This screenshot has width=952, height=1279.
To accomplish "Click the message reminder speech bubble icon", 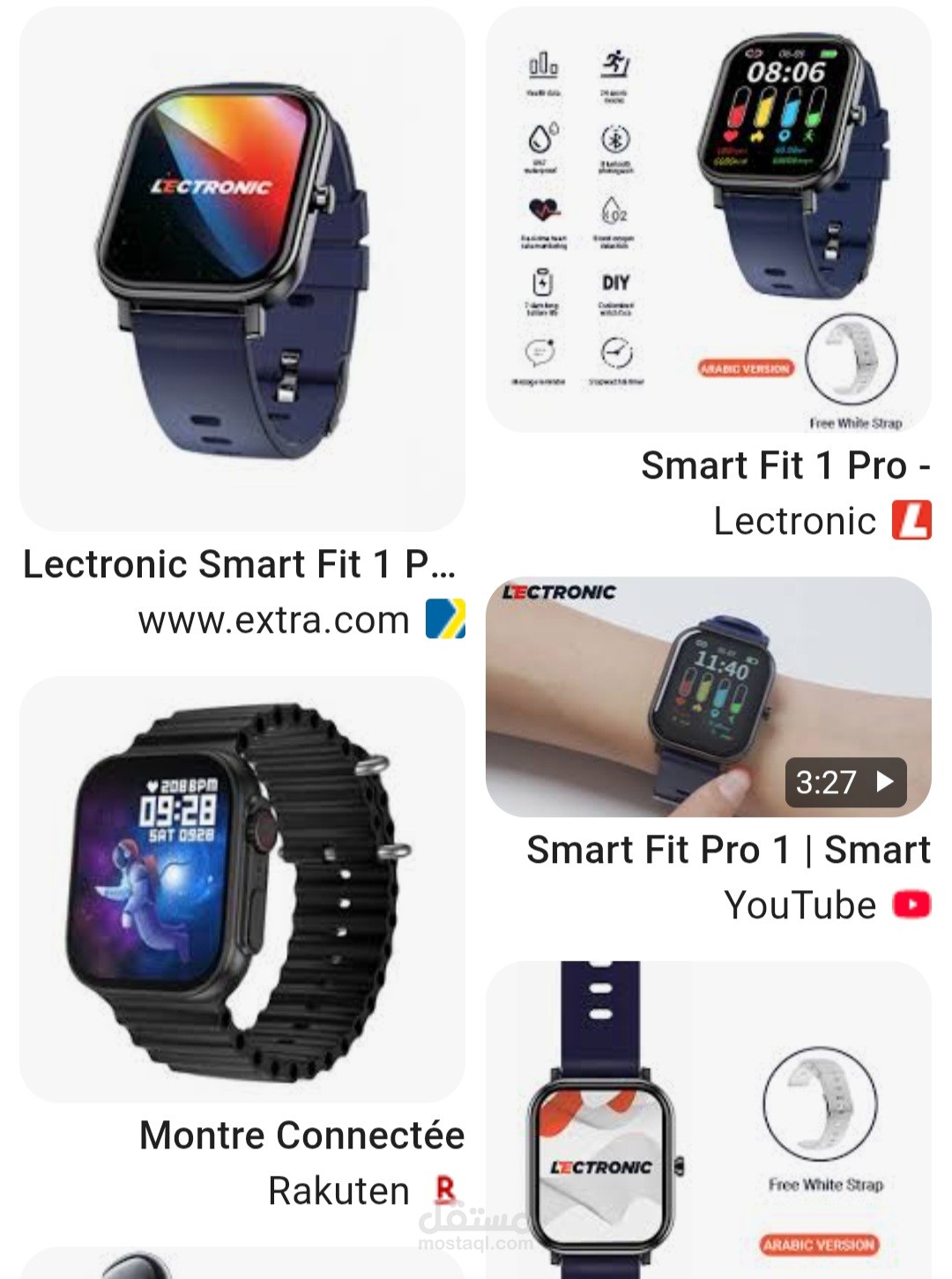I will (x=542, y=351).
